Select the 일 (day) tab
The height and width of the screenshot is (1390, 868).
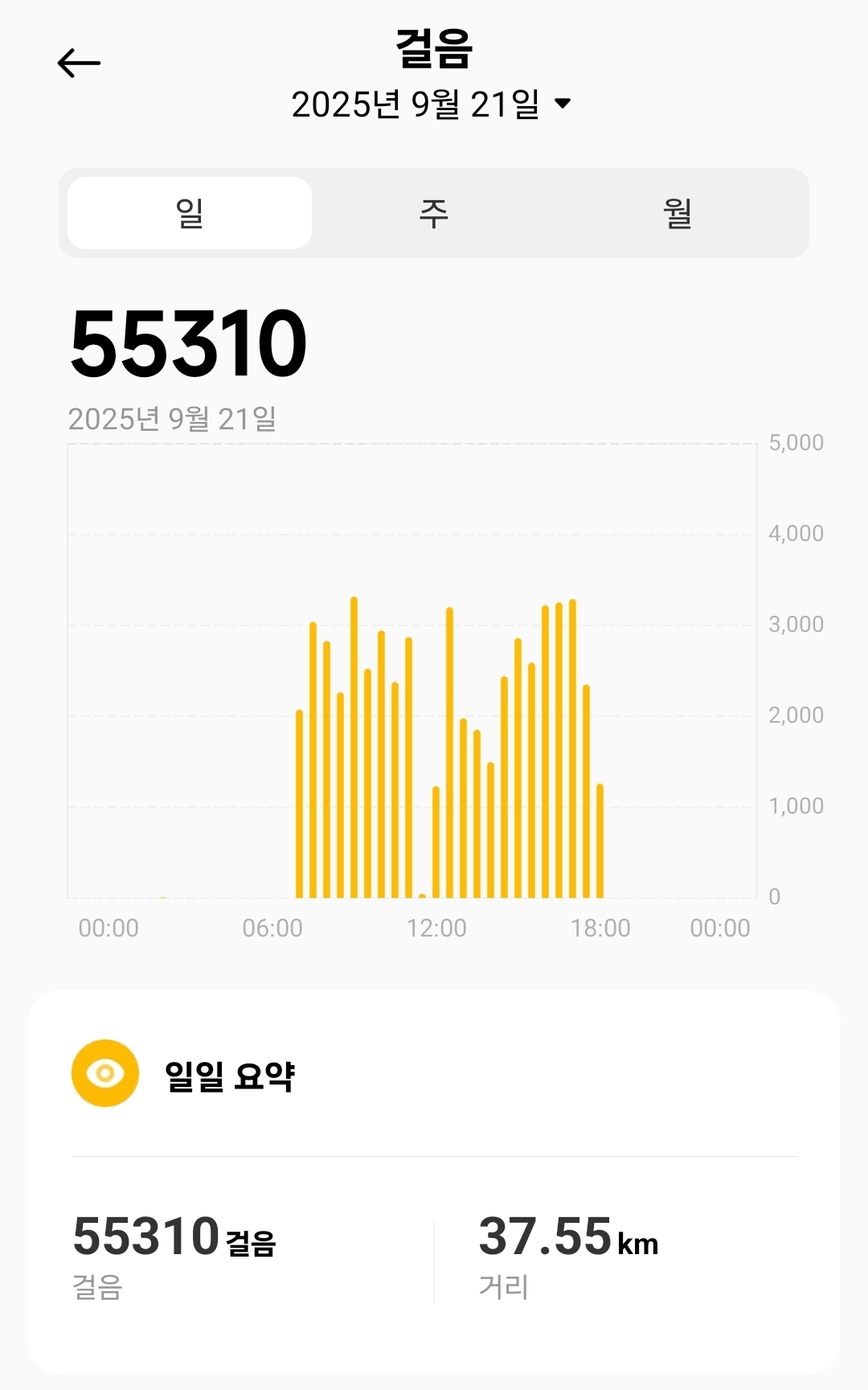tap(190, 213)
